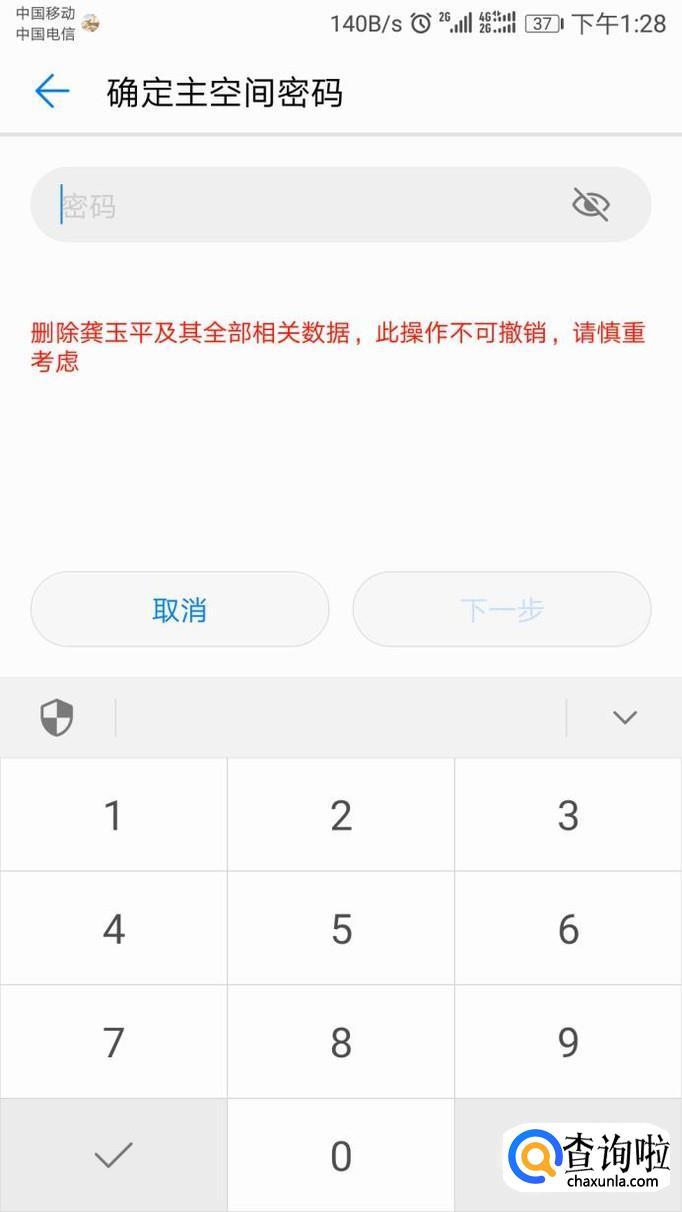Enter digit 5 on the keypad

click(341, 929)
